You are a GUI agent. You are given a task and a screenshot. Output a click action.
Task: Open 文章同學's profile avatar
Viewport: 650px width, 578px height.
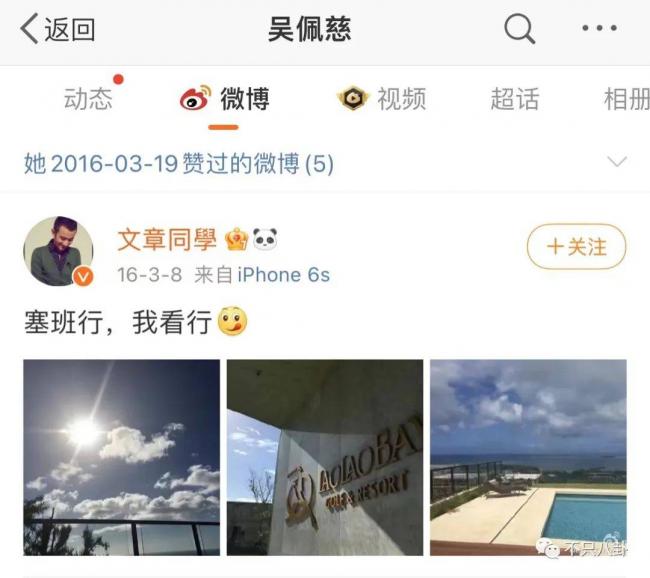(58, 251)
